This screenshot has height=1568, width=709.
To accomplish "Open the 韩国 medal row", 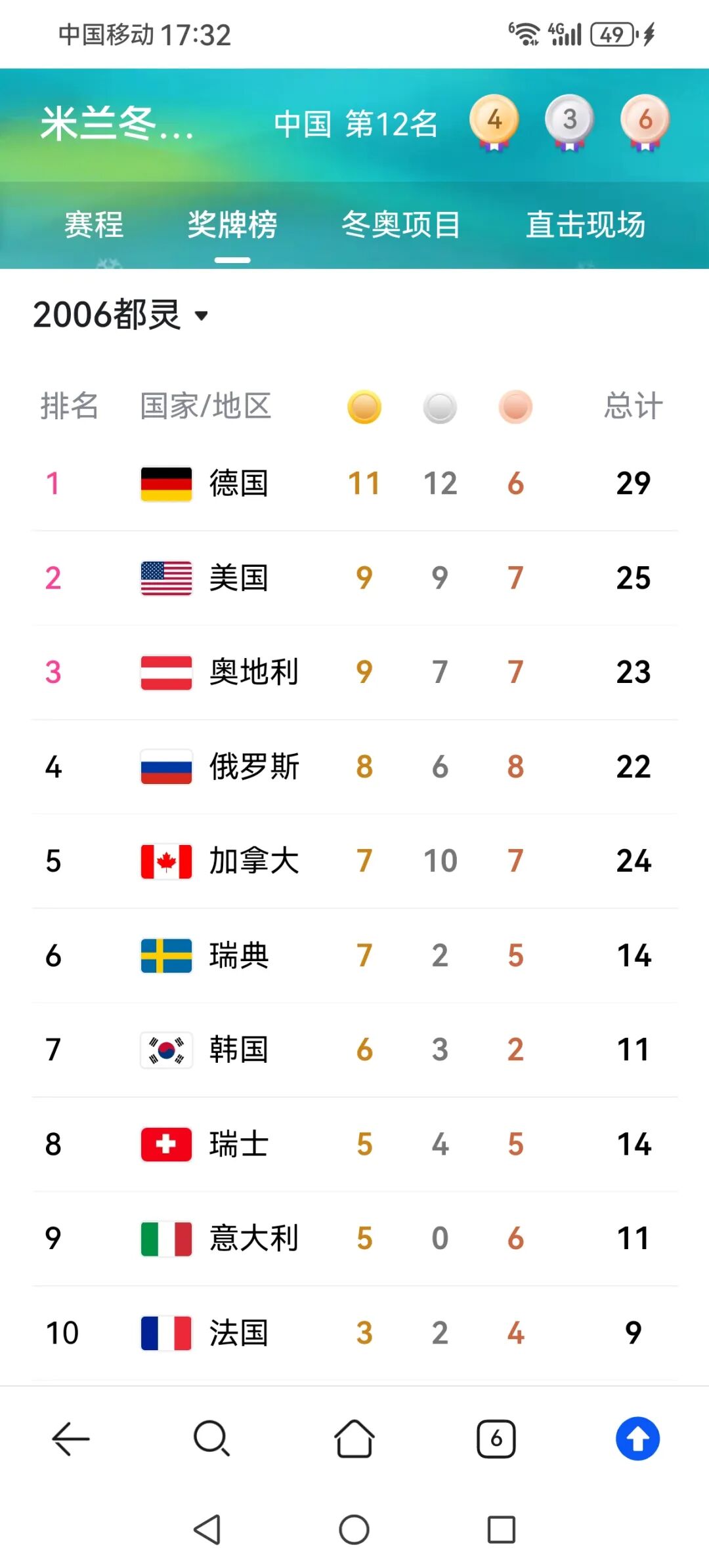I will point(354,1050).
